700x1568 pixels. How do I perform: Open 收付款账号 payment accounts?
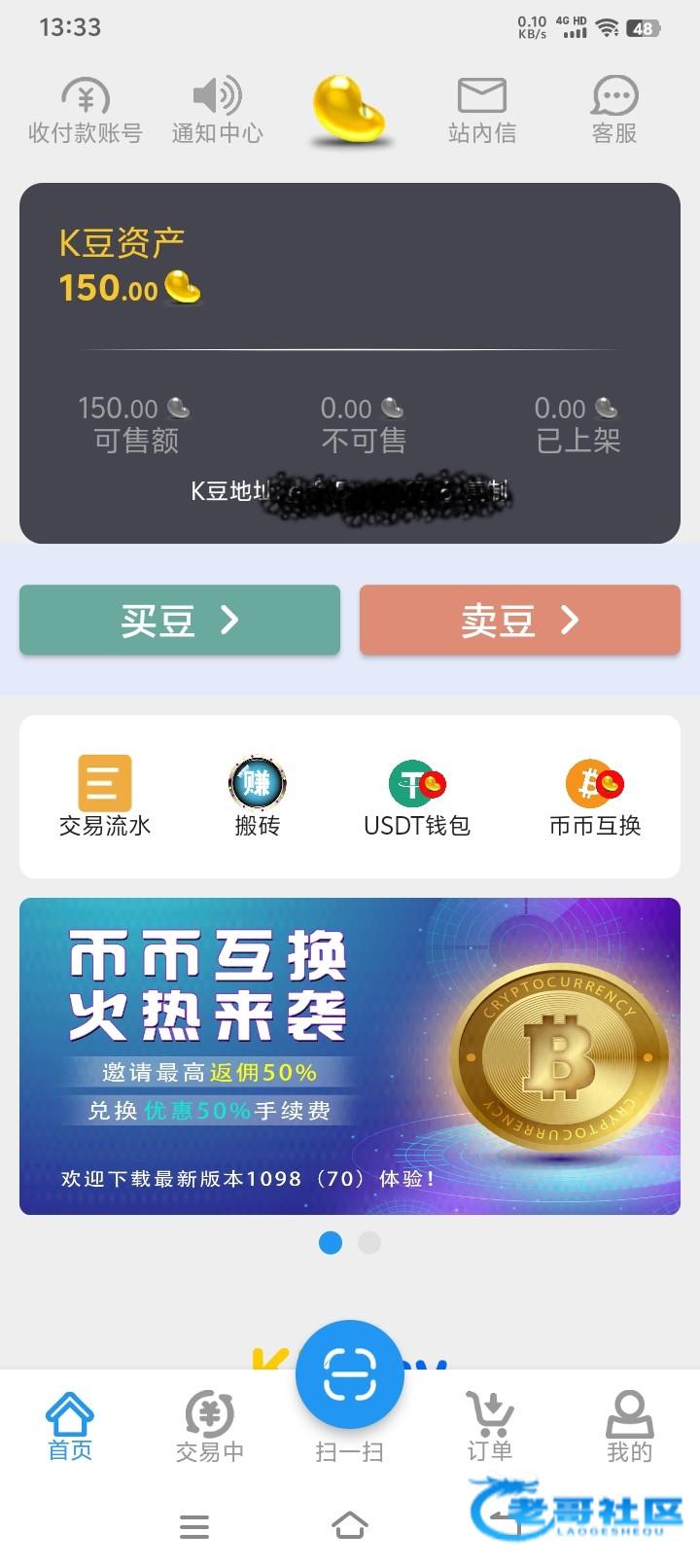coord(86,110)
